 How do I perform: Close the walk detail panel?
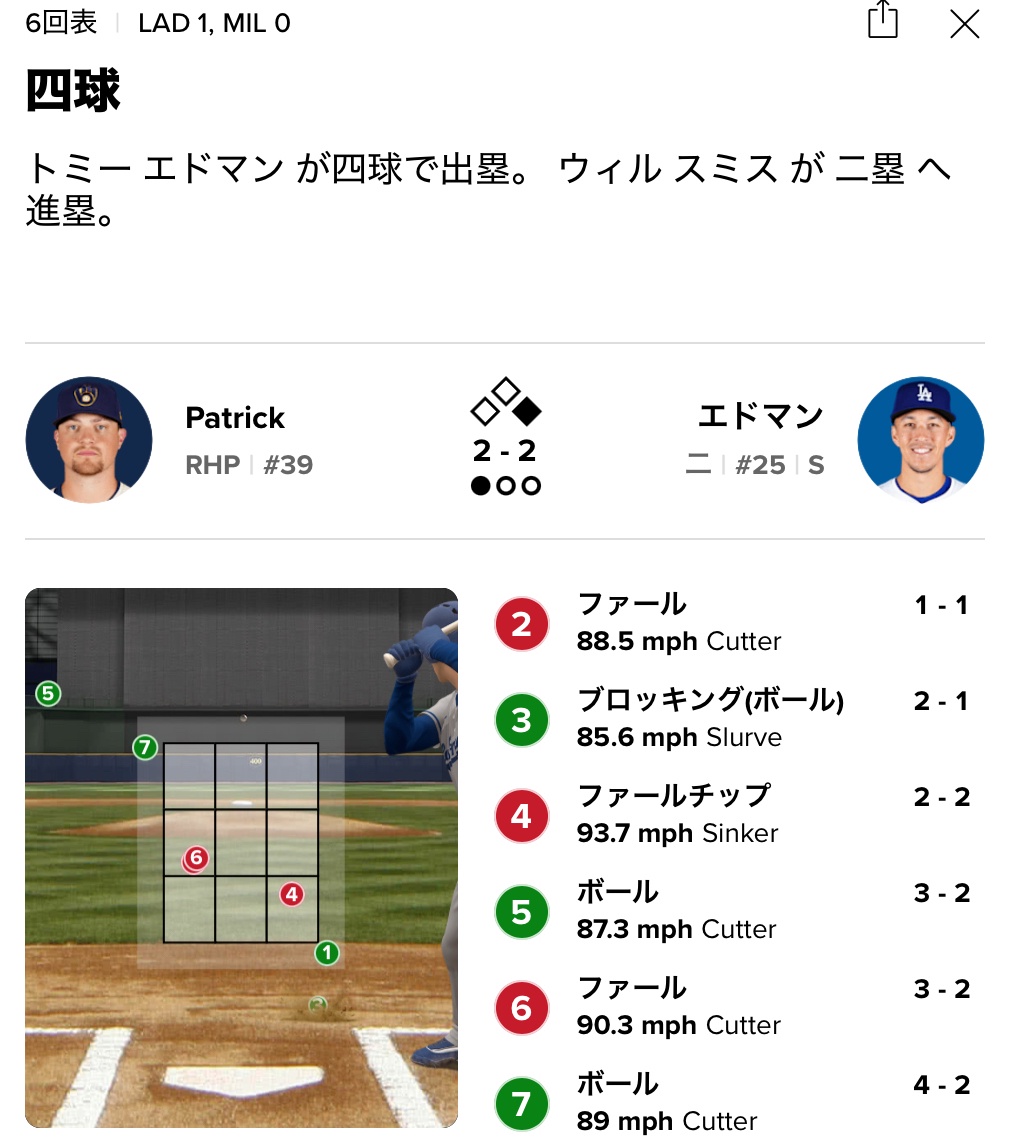(964, 24)
